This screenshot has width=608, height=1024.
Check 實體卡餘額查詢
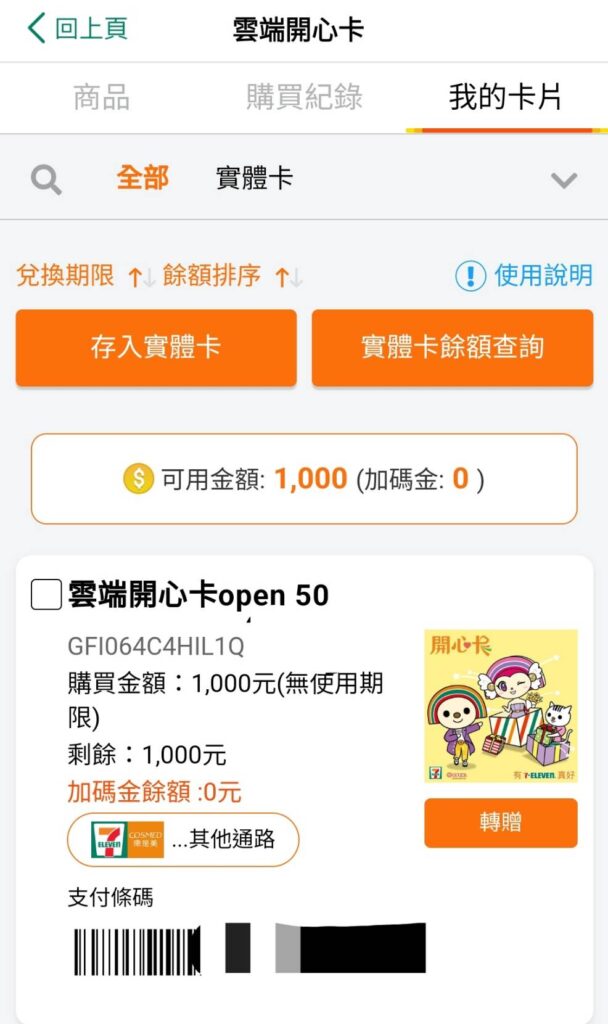point(452,347)
